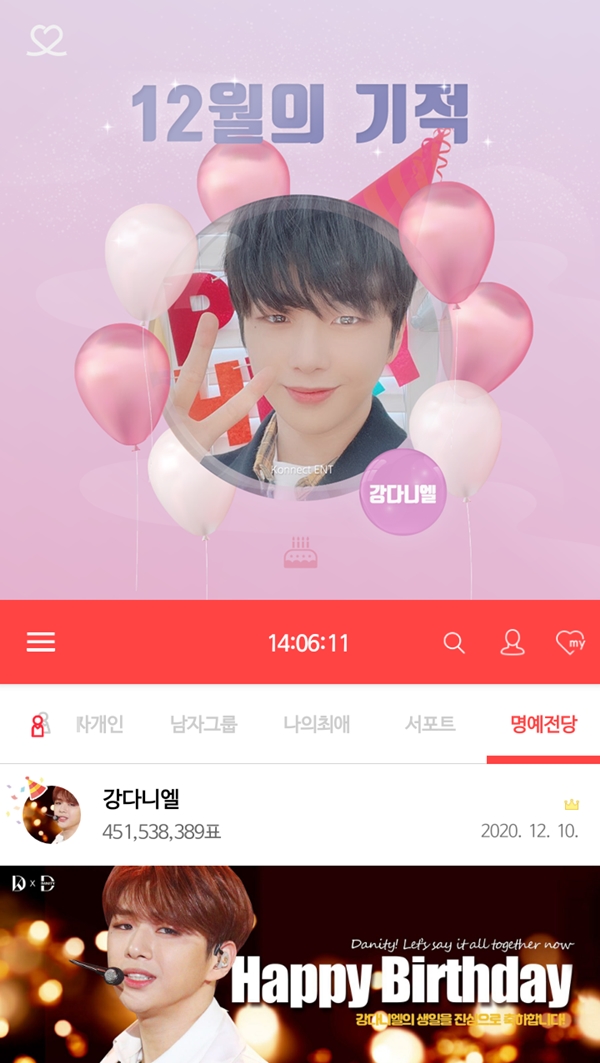Open the 강다니엘 ranking row
The image size is (600, 1063).
300,814
